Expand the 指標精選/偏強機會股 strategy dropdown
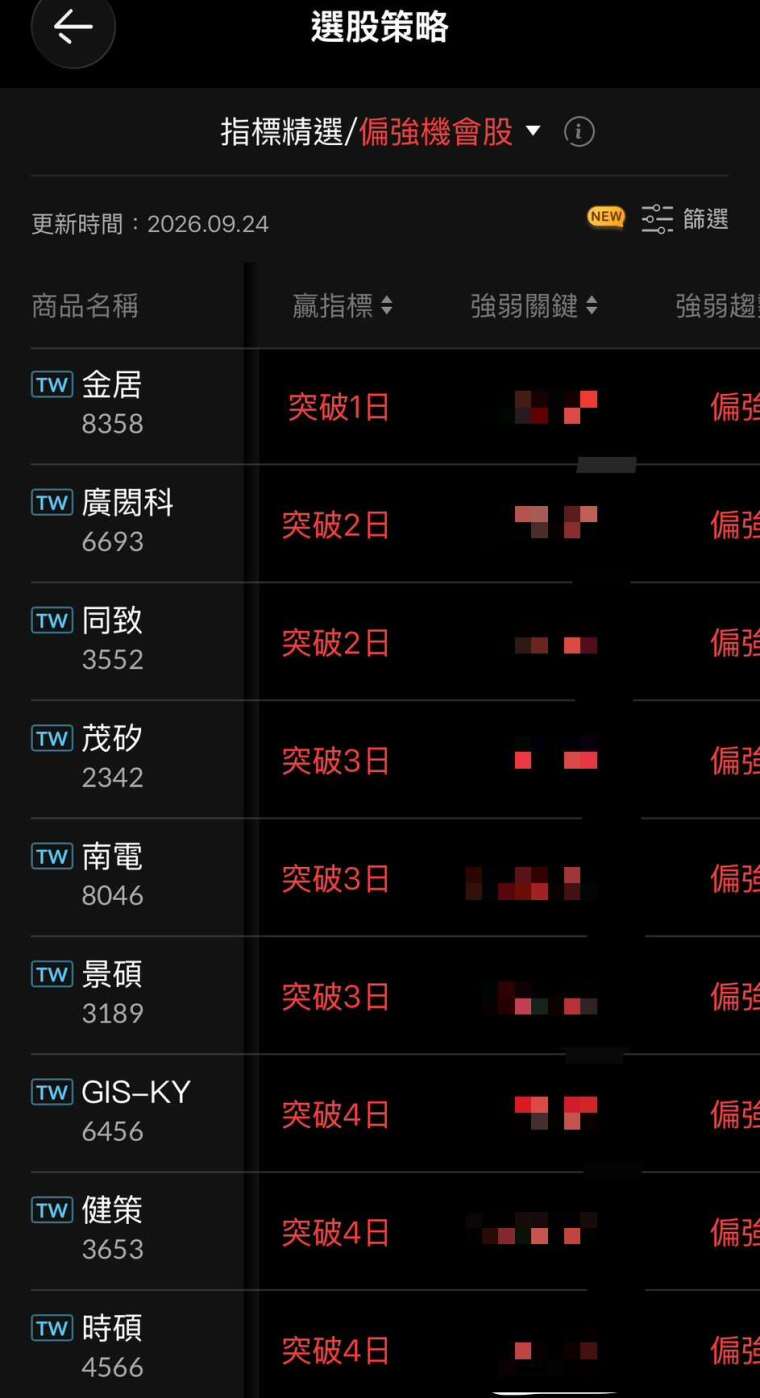Screen dimensions: 760x1398 pos(381,131)
